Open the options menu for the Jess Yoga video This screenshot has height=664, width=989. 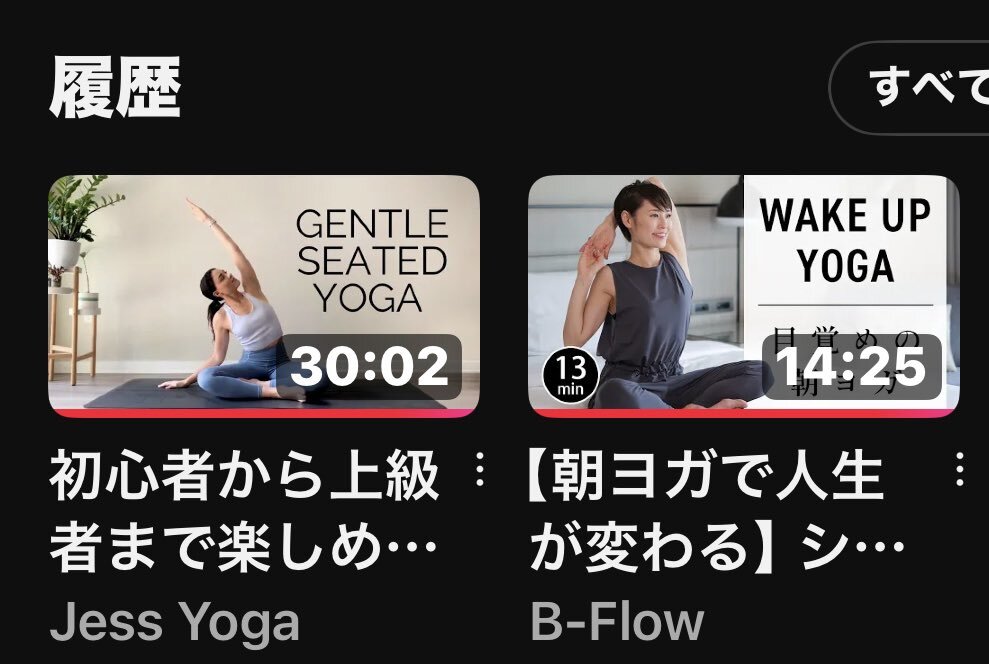tap(479, 469)
